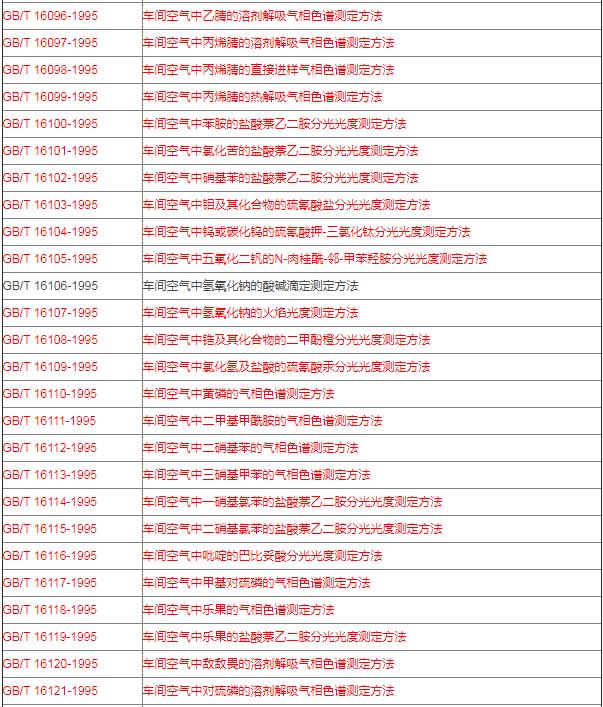
Task: Open the GB/T 16096-1995 standard title link
Action: pyautogui.click(x=262, y=16)
